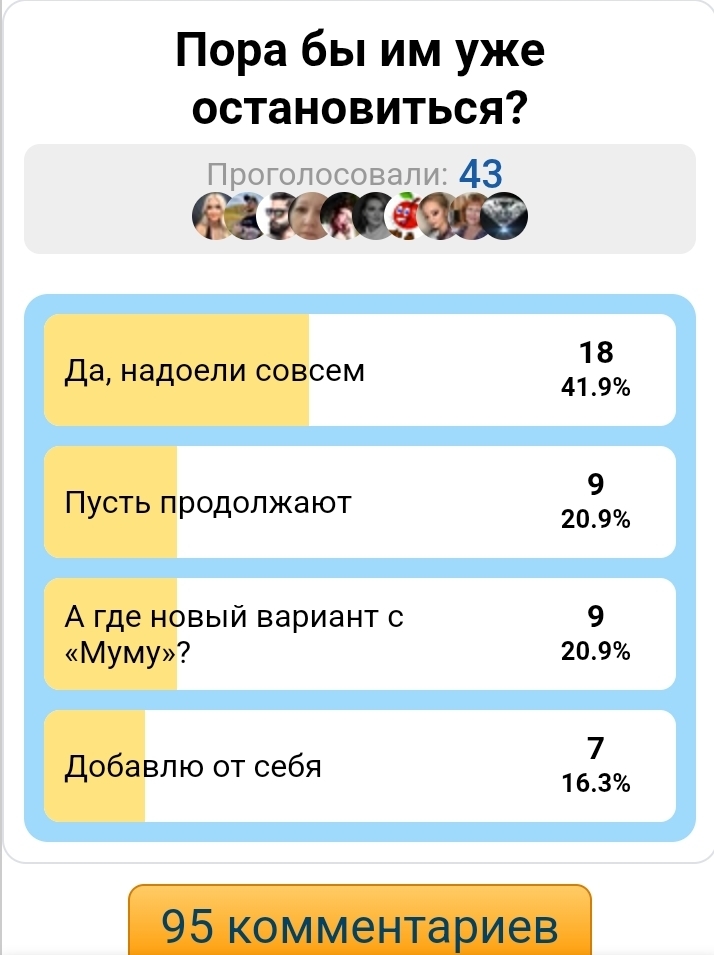
Task: Open the list of 43 voters
Action: (359, 198)
